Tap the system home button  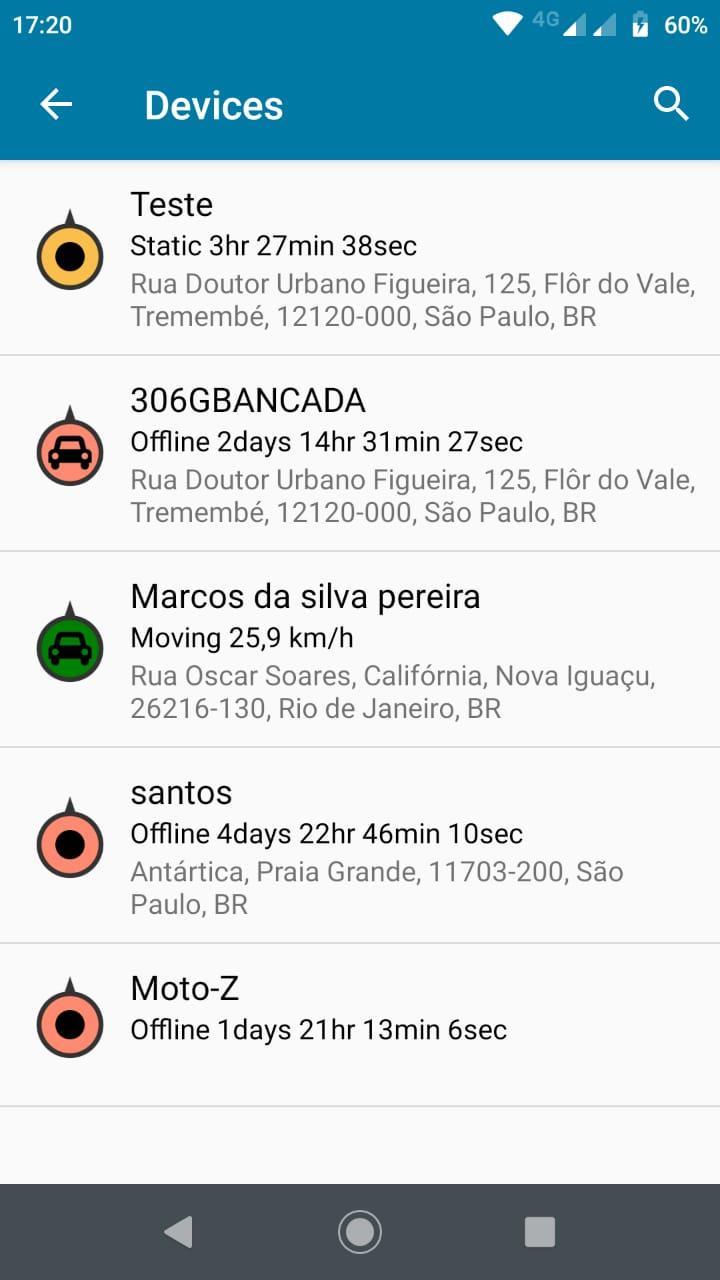pos(360,1232)
